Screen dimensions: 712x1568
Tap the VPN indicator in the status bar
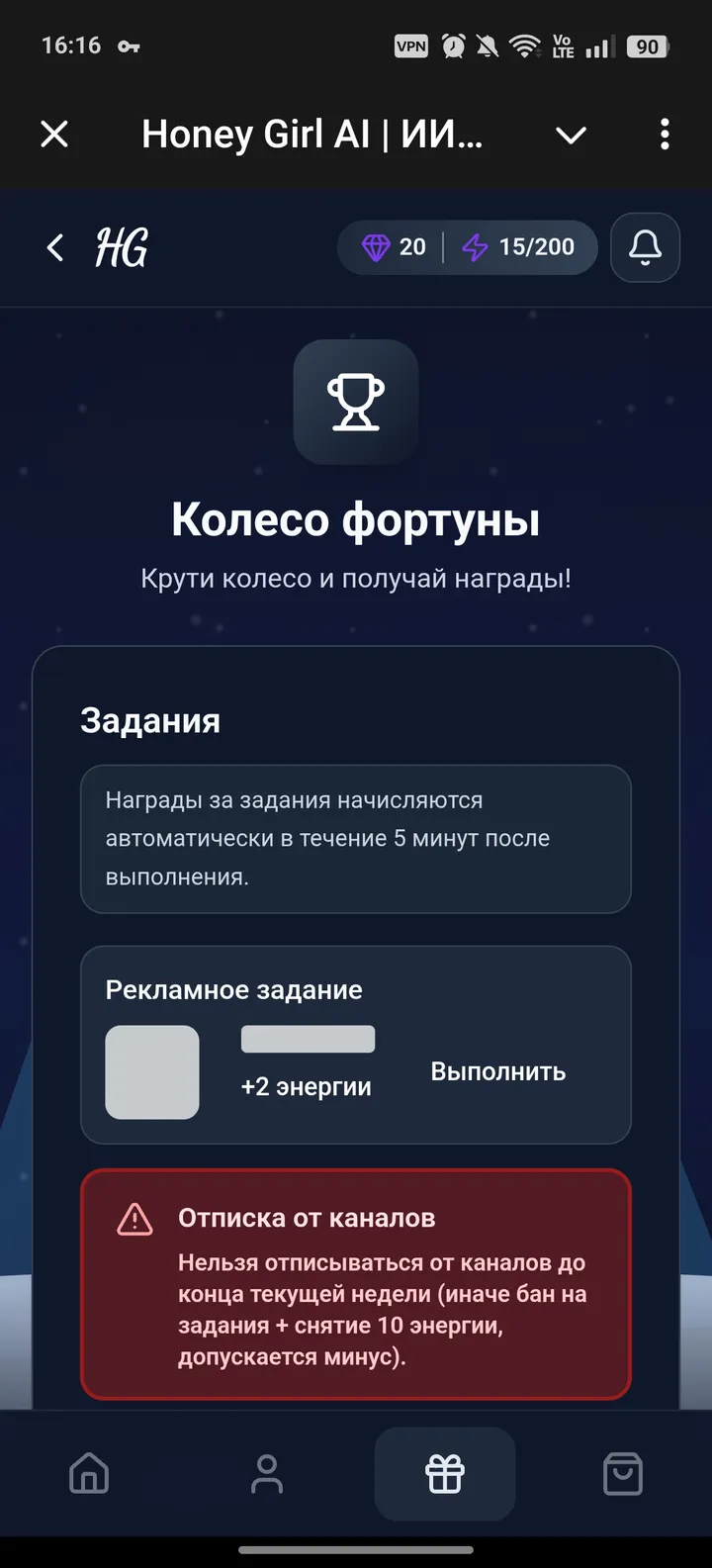pyautogui.click(x=410, y=46)
